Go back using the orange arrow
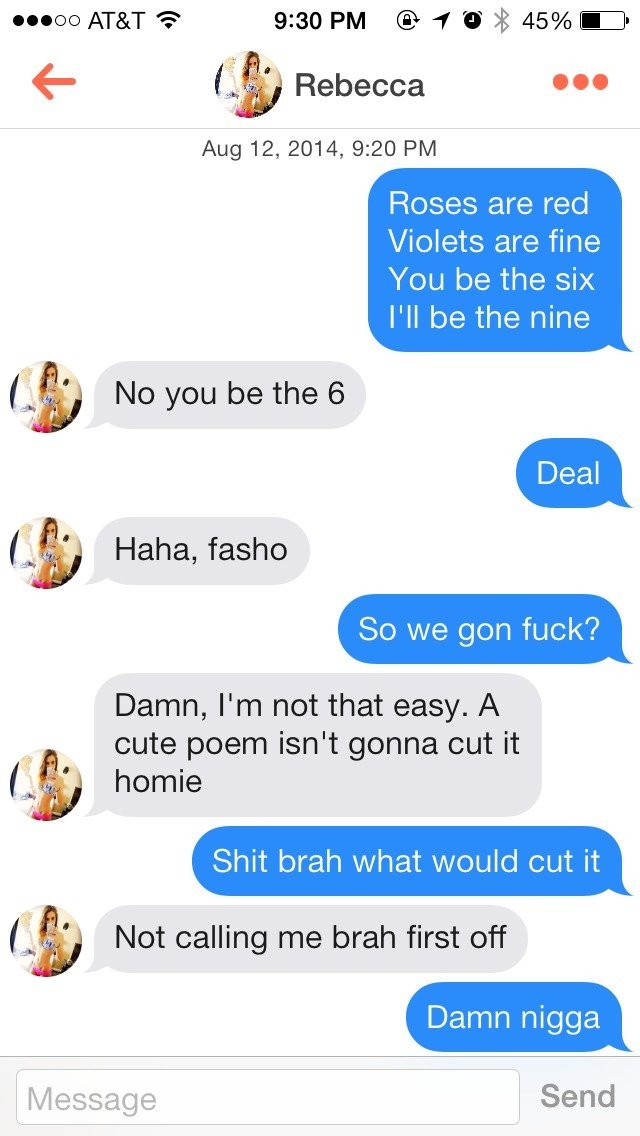 coord(54,83)
